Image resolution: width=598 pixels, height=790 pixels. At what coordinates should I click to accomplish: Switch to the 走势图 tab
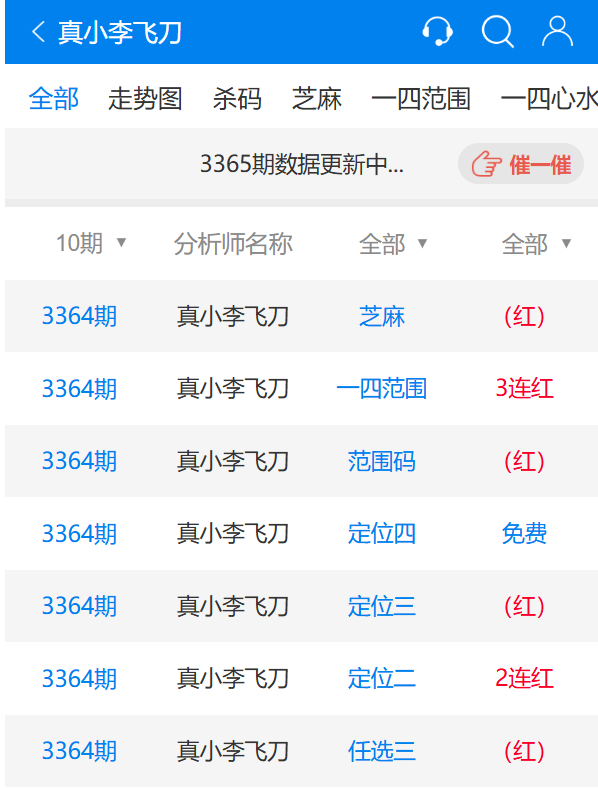point(145,98)
